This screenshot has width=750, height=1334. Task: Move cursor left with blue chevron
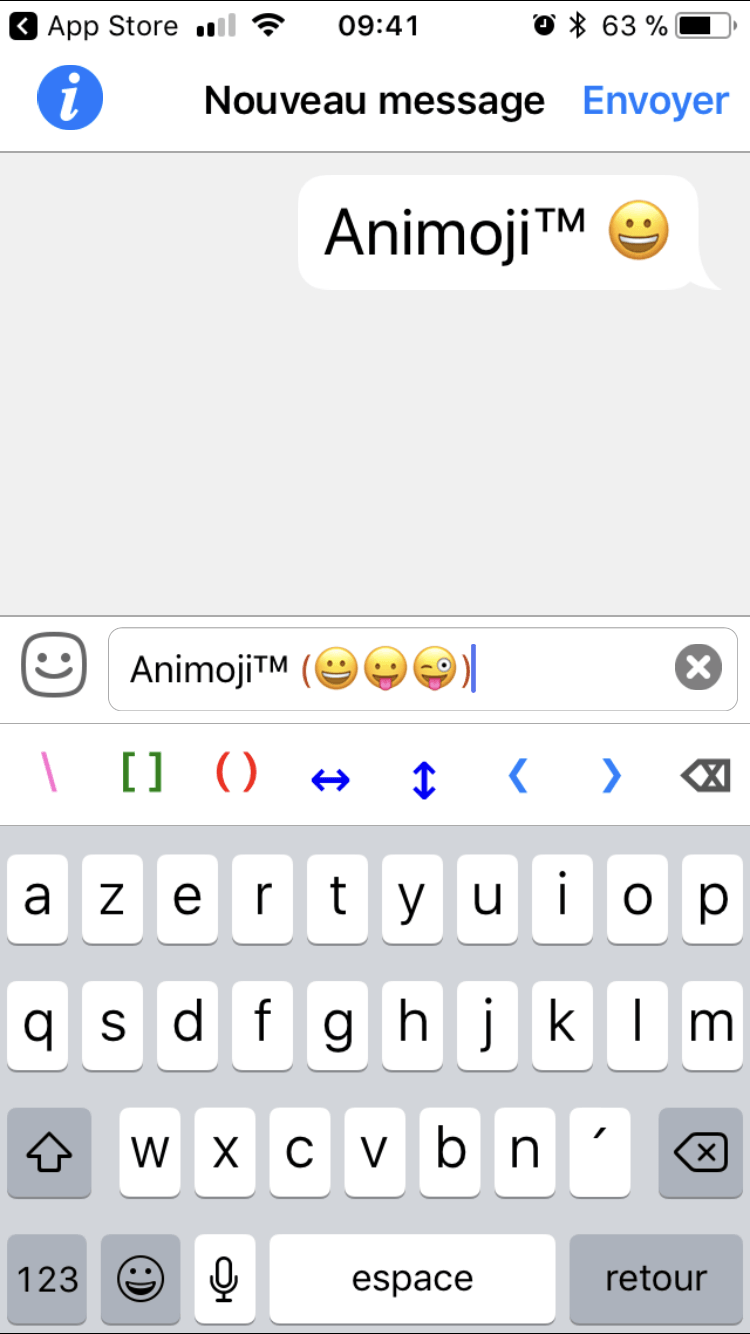[x=518, y=775]
